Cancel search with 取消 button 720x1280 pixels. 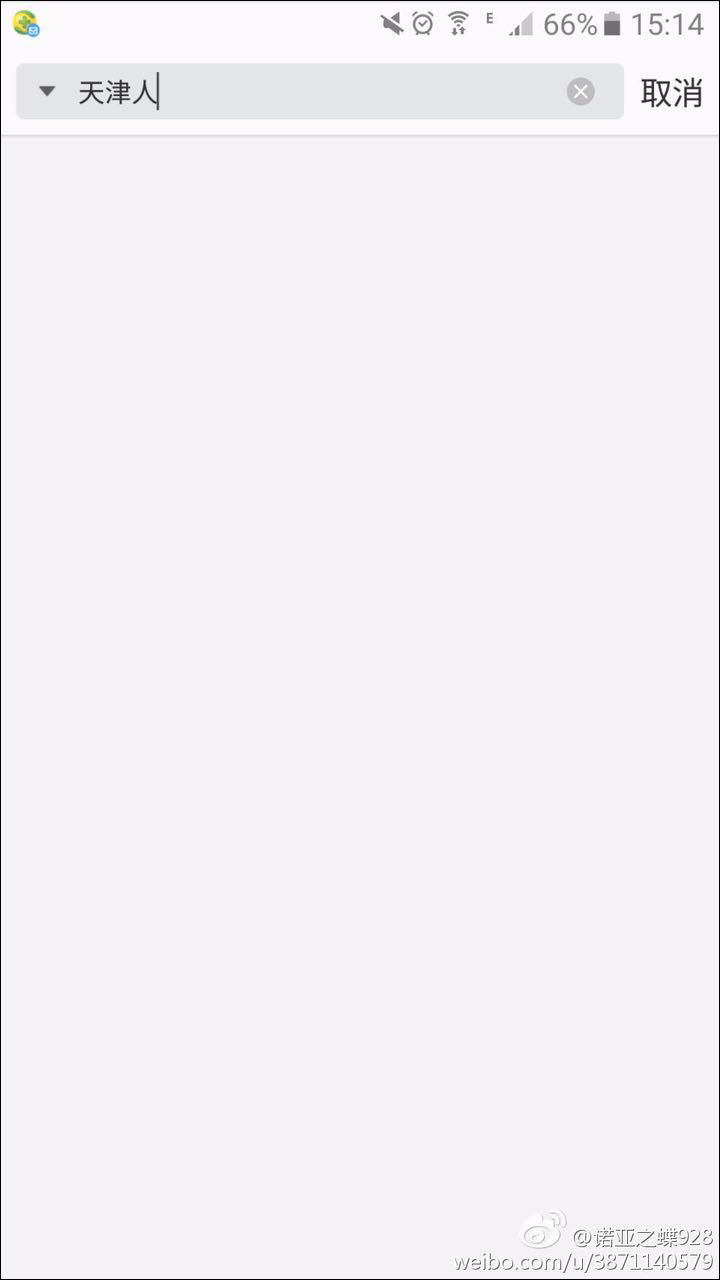[x=671, y=93]
